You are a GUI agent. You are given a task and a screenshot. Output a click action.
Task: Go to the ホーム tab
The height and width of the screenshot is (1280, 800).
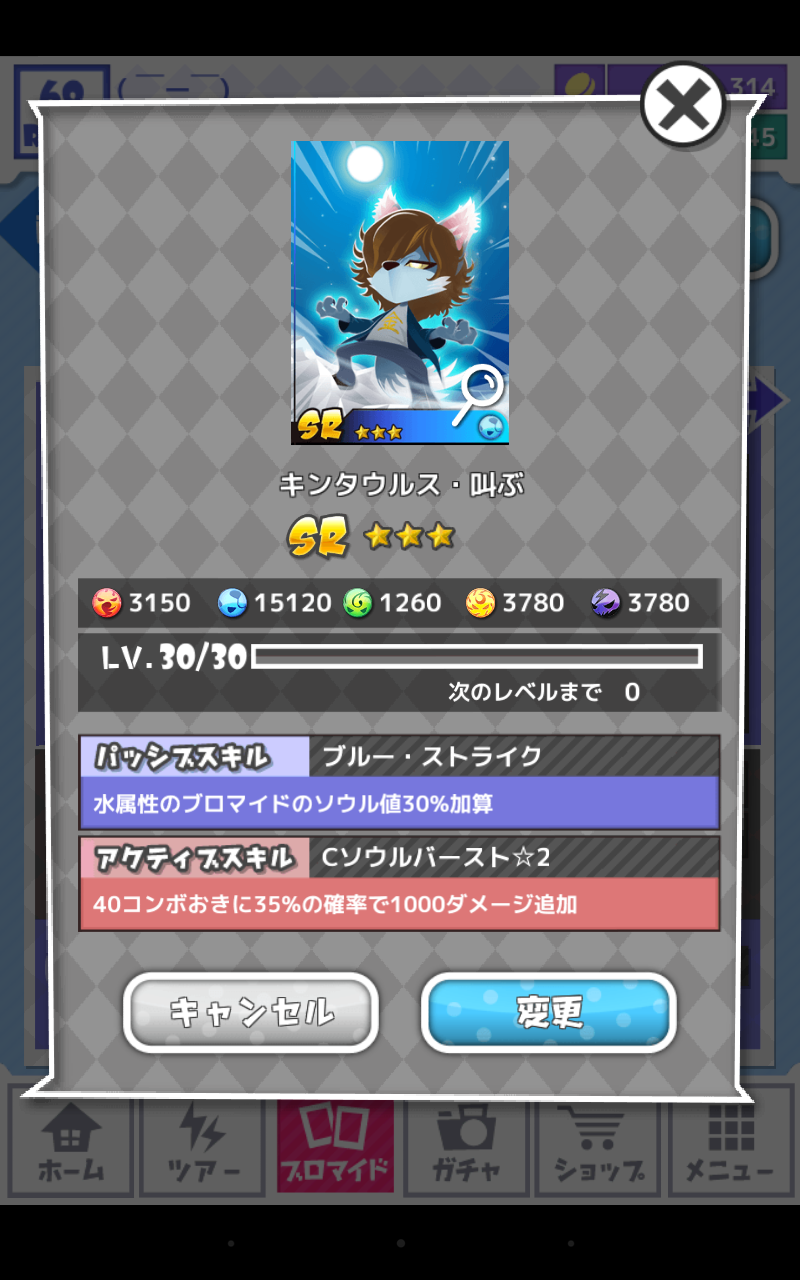tap(71, 1145)
